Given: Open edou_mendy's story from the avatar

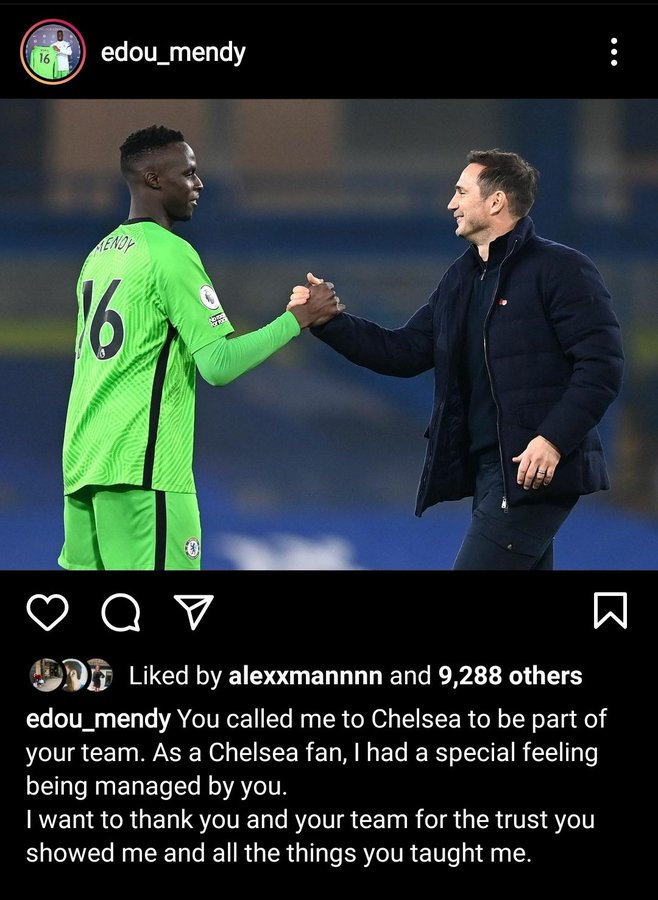Looking at the screenshot, I should point(53,52).
